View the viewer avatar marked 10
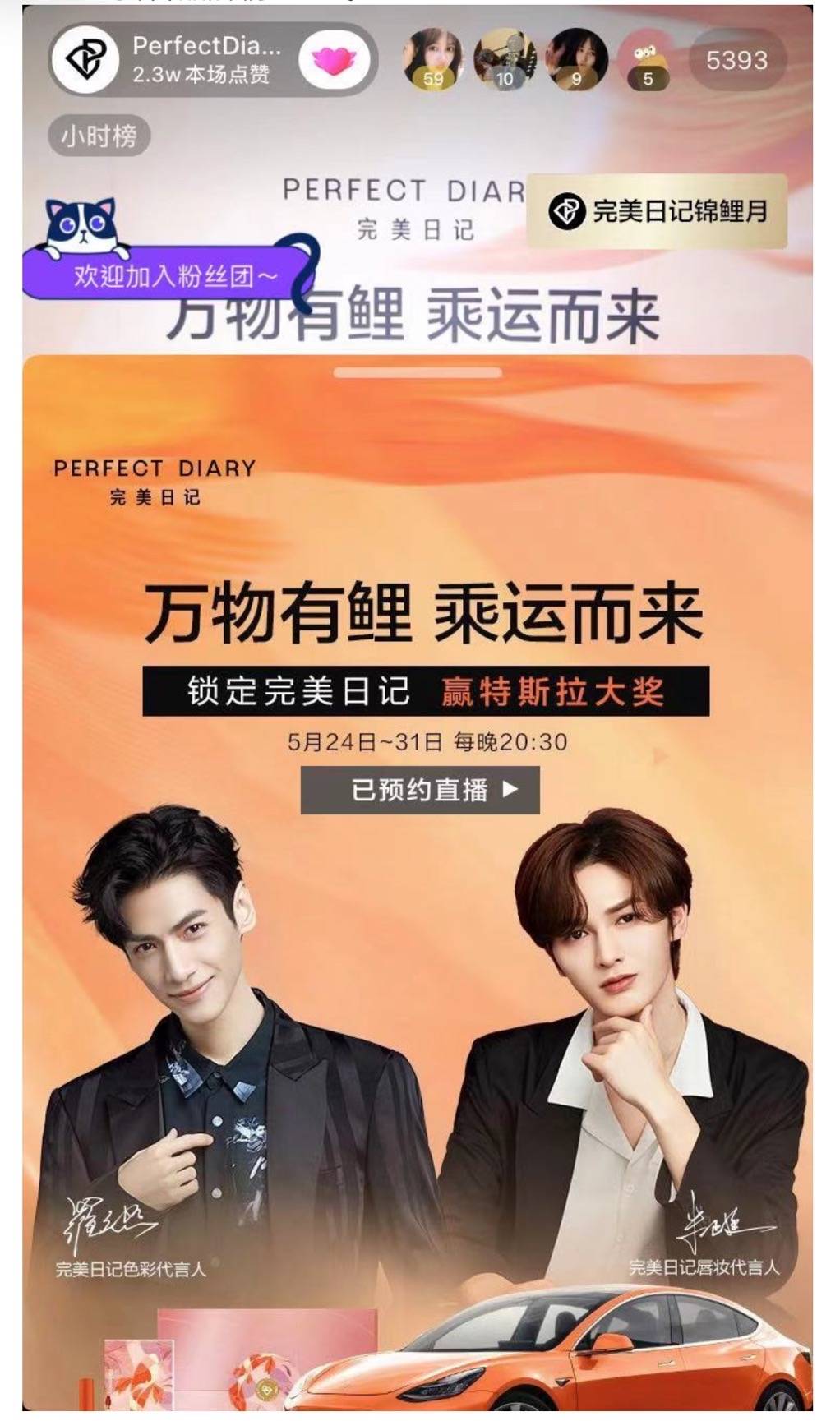The image size is (840, 1421). click(505, 59)
